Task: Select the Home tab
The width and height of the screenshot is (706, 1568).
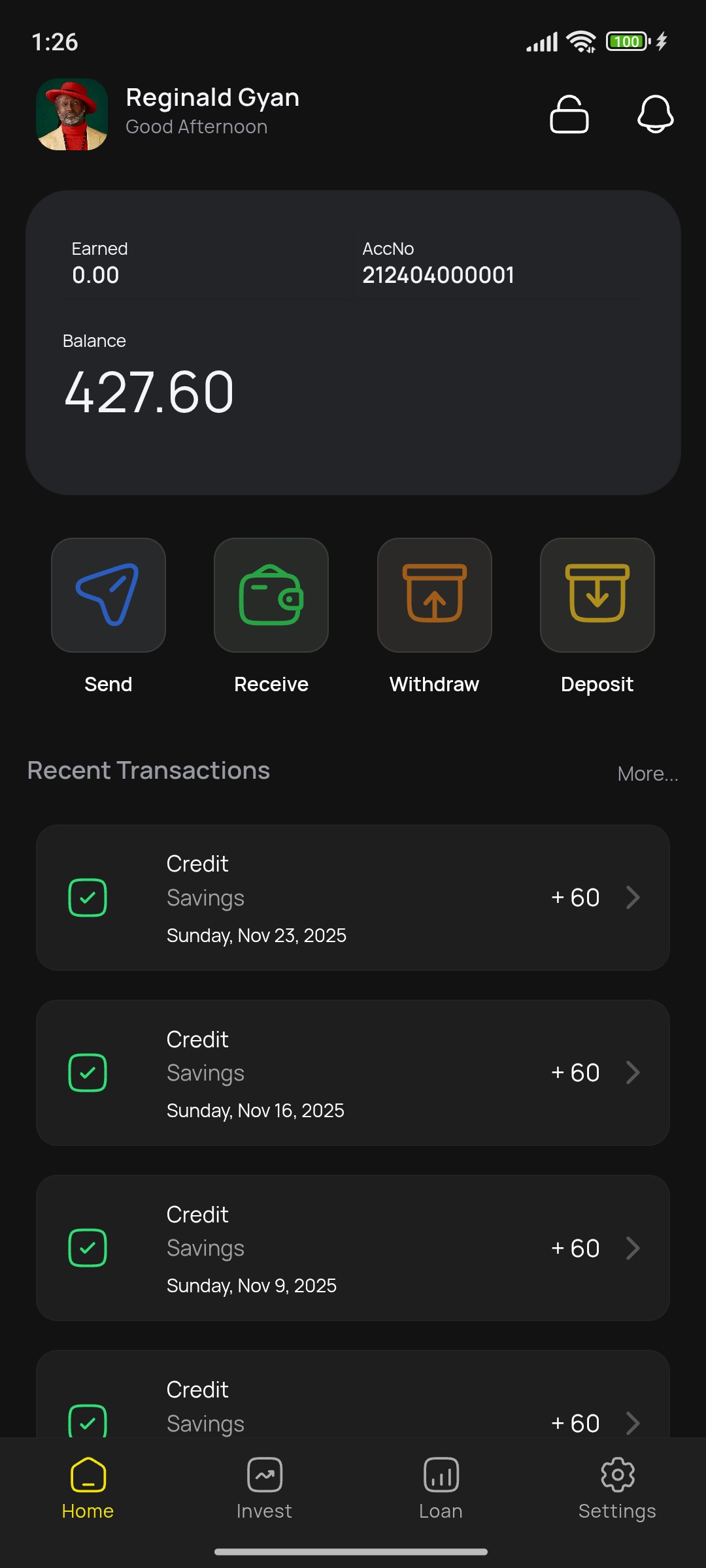Action: (x=88, y=1488)
